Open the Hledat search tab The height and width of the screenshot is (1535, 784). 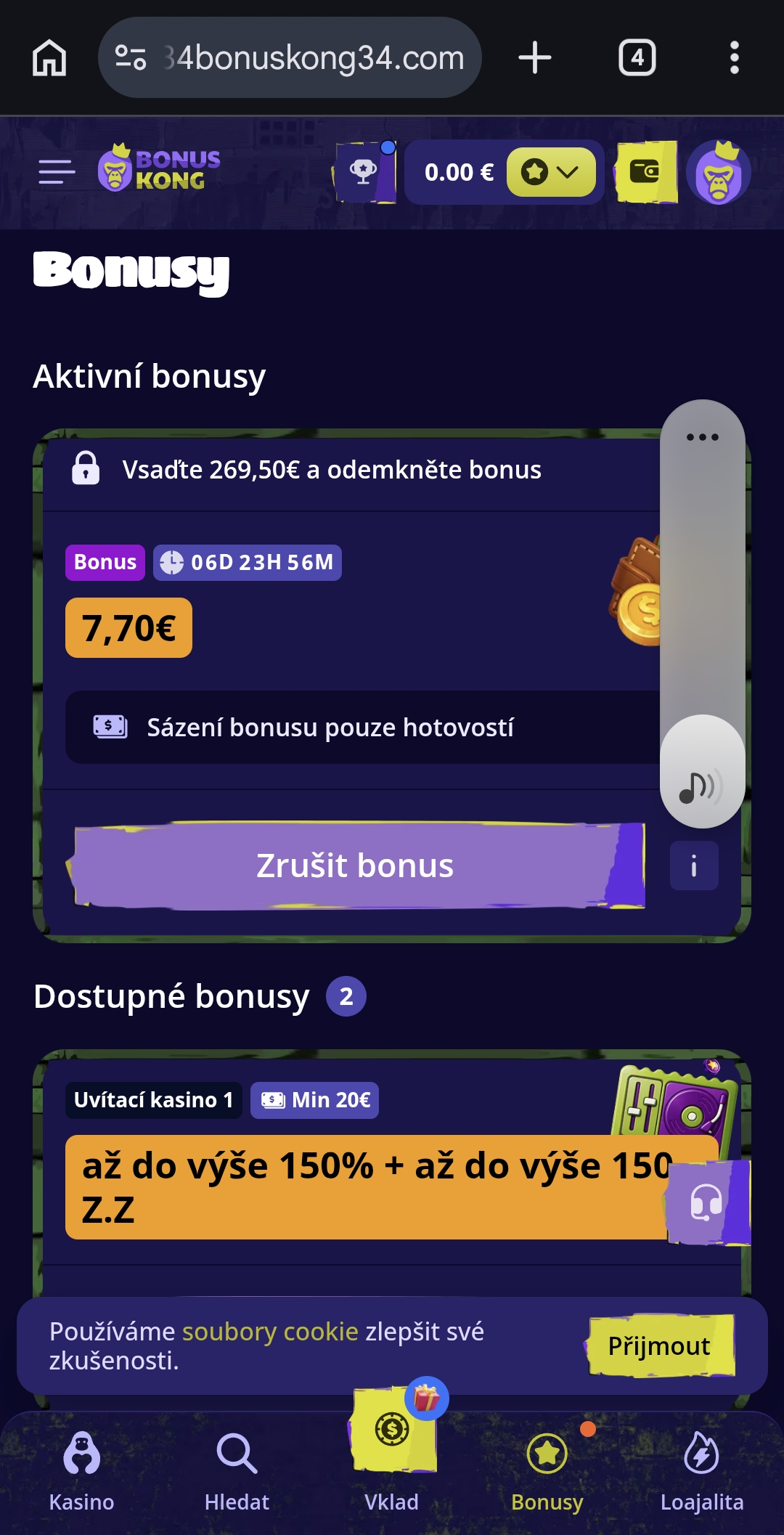coord(237,1471)
